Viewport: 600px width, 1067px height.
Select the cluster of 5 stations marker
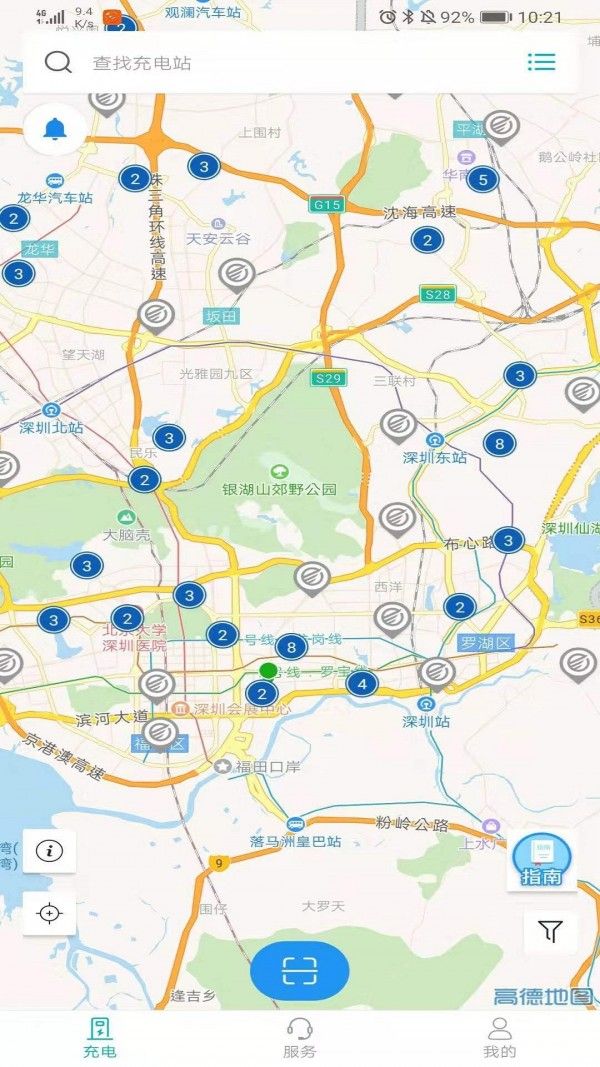coord(483,180)
